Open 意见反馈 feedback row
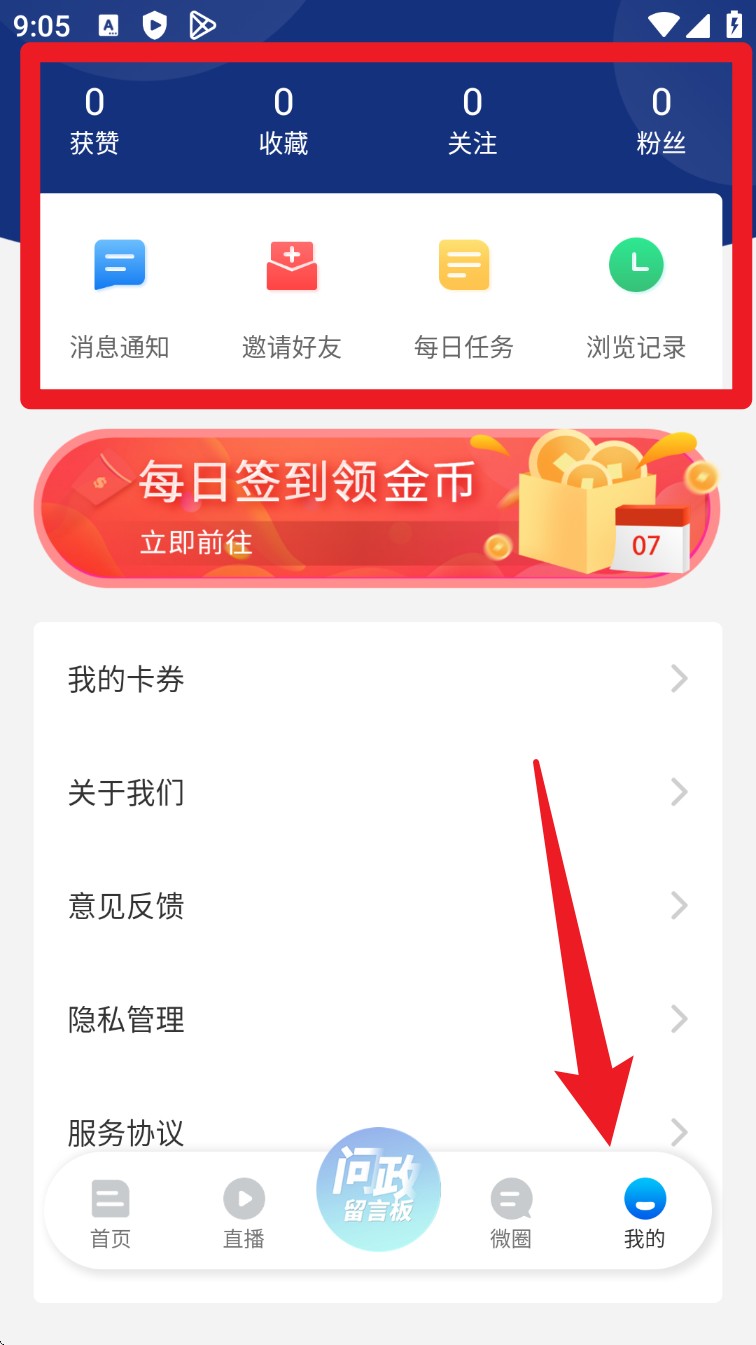 click(377, 906)
